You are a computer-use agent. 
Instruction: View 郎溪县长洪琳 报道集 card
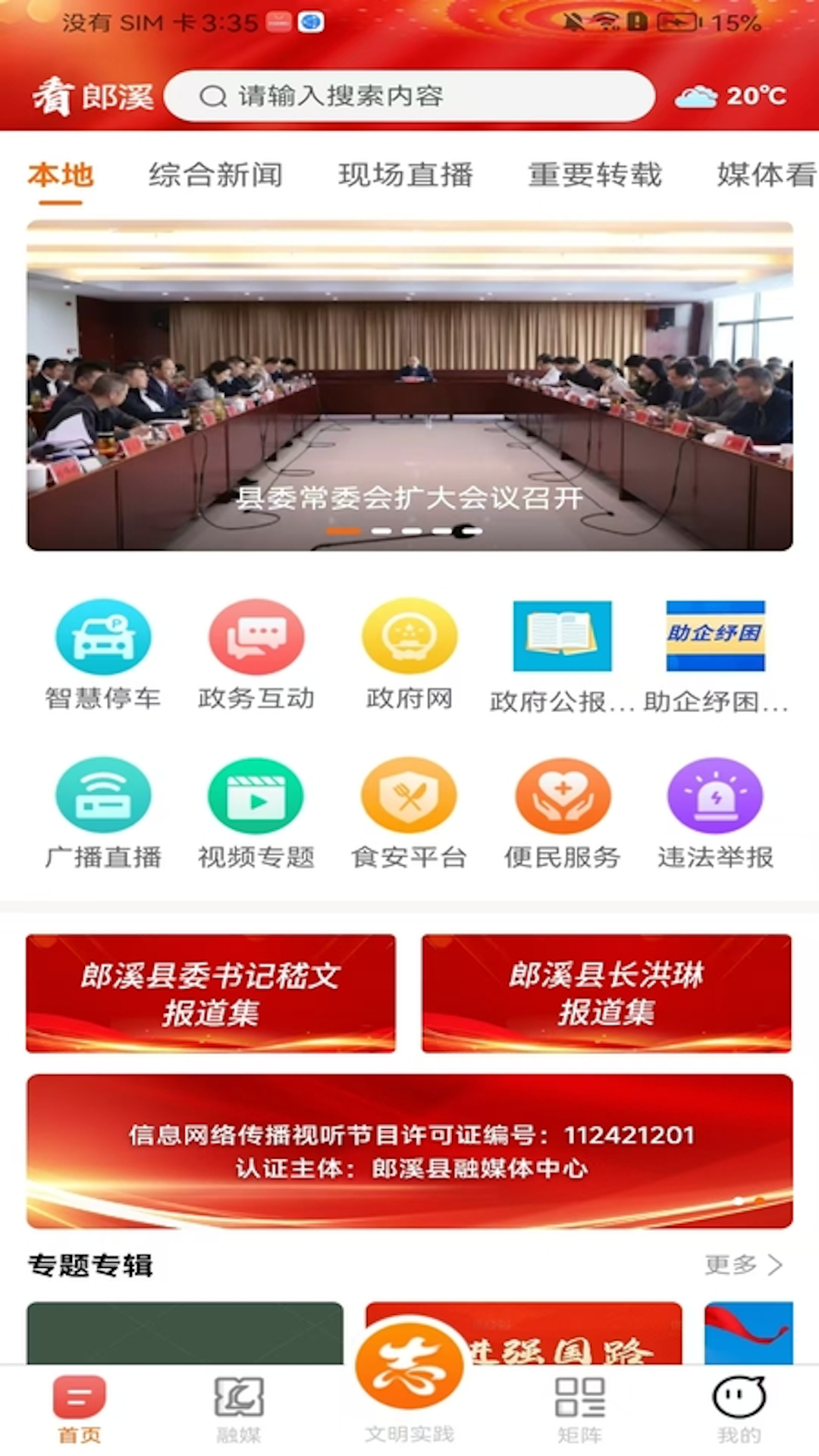(x=607, y=993)
